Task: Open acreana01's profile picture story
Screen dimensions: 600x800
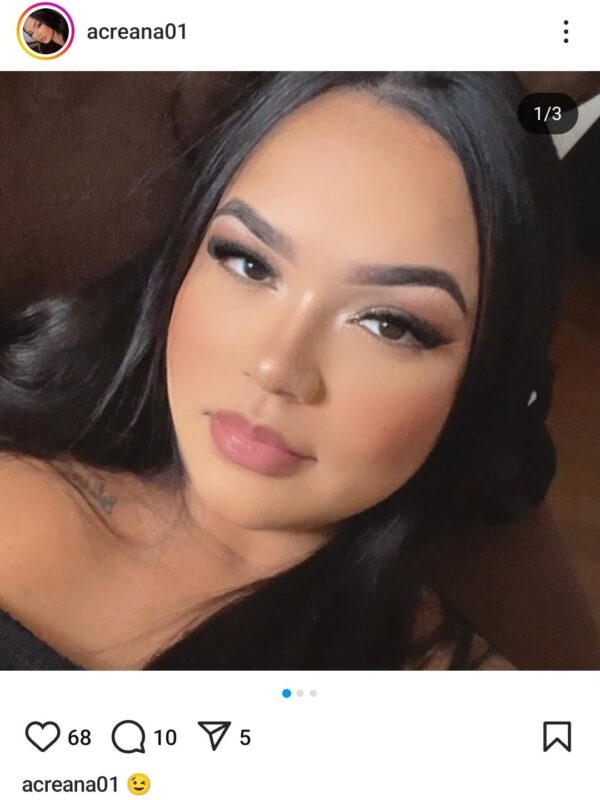Action: pos(45,31)
